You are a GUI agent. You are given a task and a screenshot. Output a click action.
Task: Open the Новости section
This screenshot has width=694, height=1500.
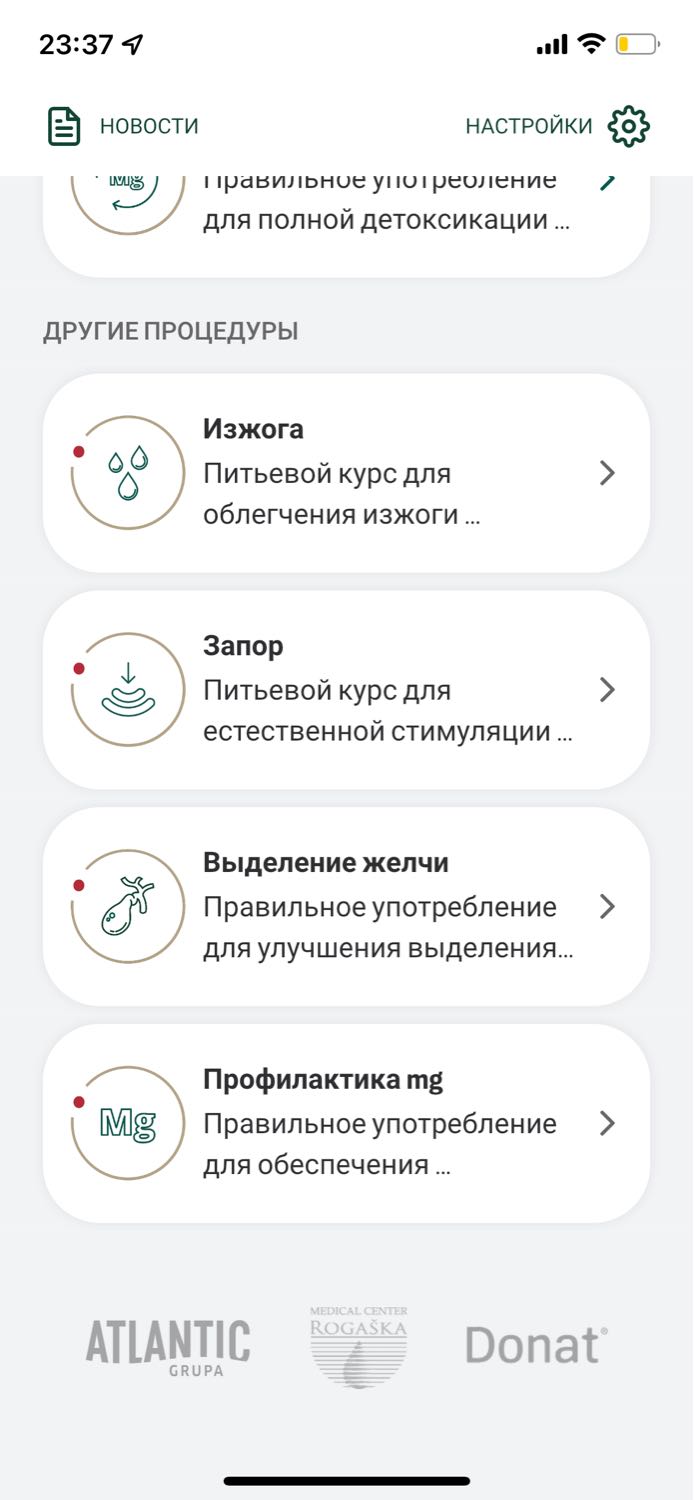(x=123, y=126)
